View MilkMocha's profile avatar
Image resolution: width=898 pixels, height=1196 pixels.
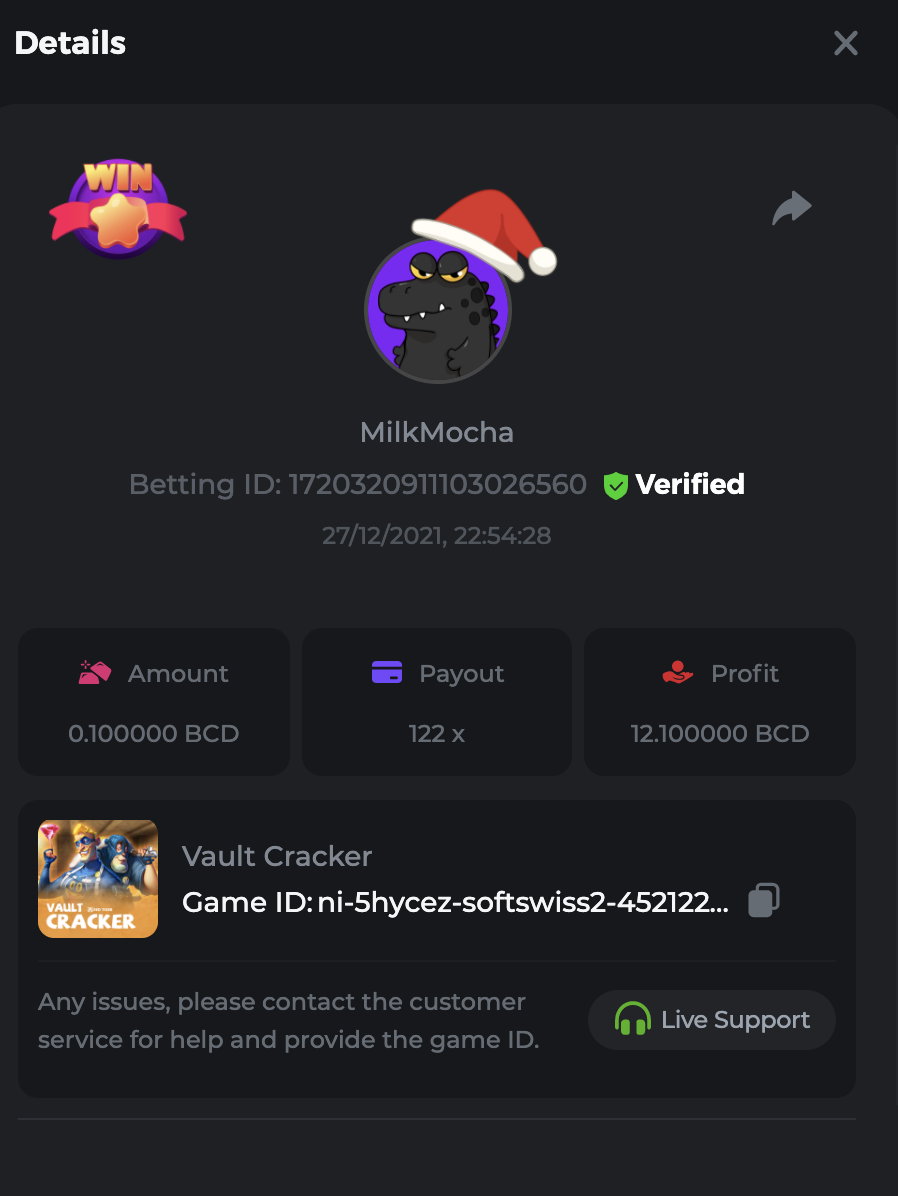click(x=438, y=310)
